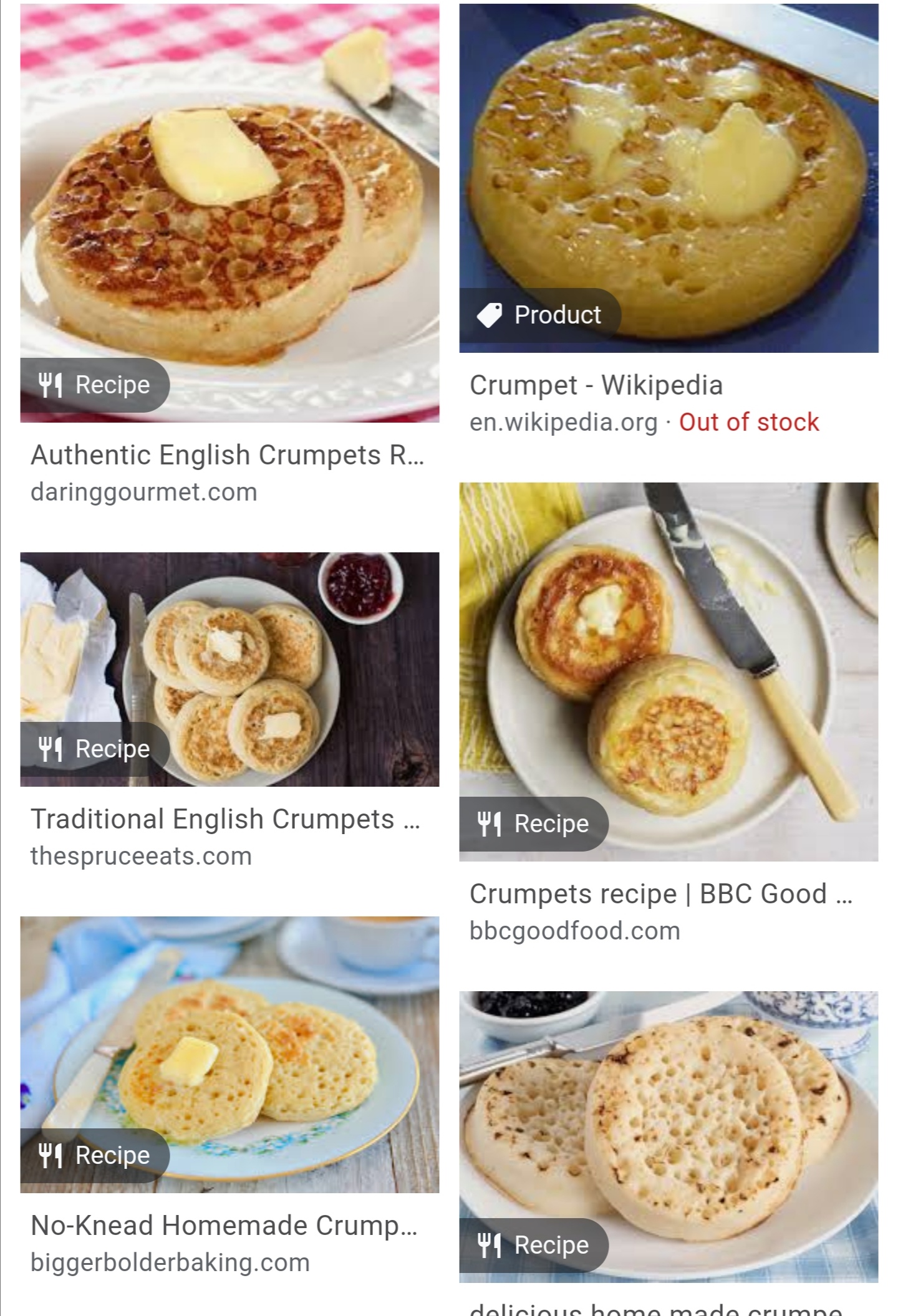Screen dimensions: 898x1316
Task: Open the Authentic English Crumpets result from daringgourmet.com
Action: (229, 212)
